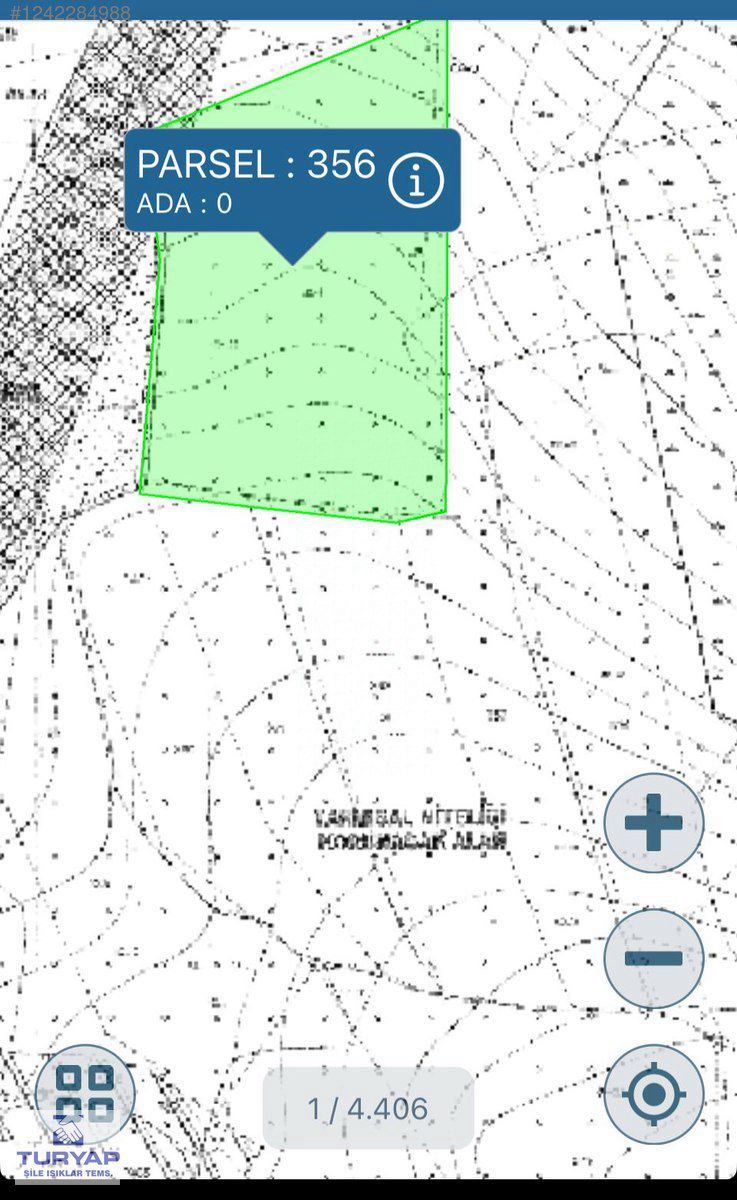Image resolution: width=737 pixels, height=1200 pixels.
Task: Open the grid menu button
Action: [85, 1092]
